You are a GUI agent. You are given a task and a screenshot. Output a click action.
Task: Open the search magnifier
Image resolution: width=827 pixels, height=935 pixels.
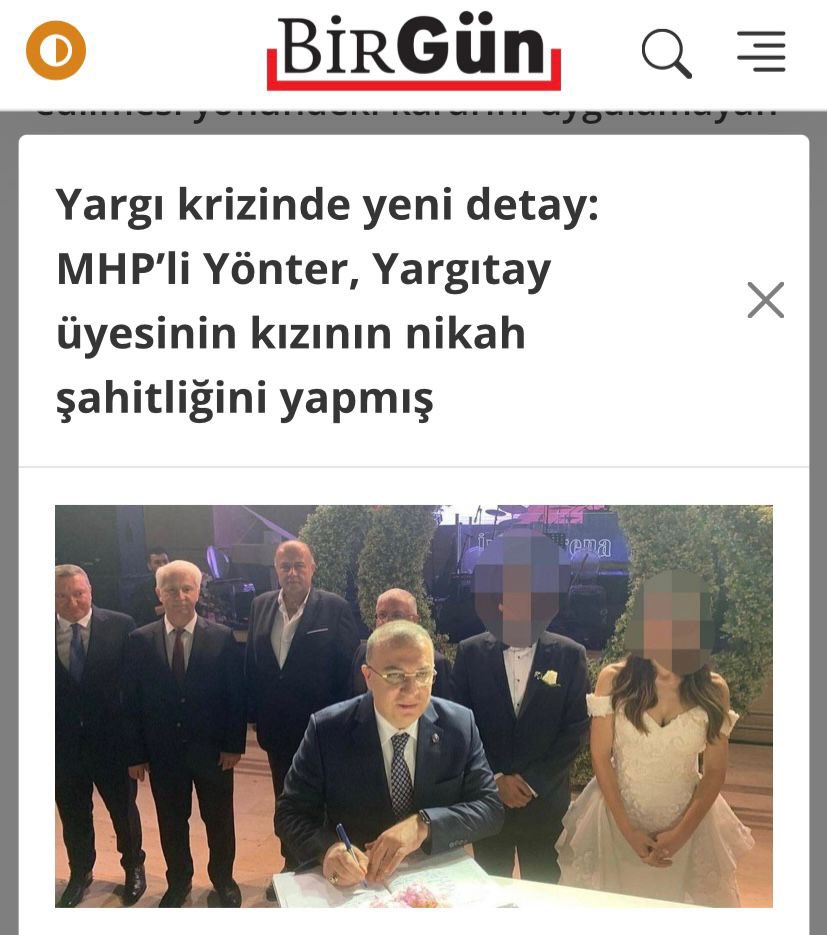pos(666,52)
